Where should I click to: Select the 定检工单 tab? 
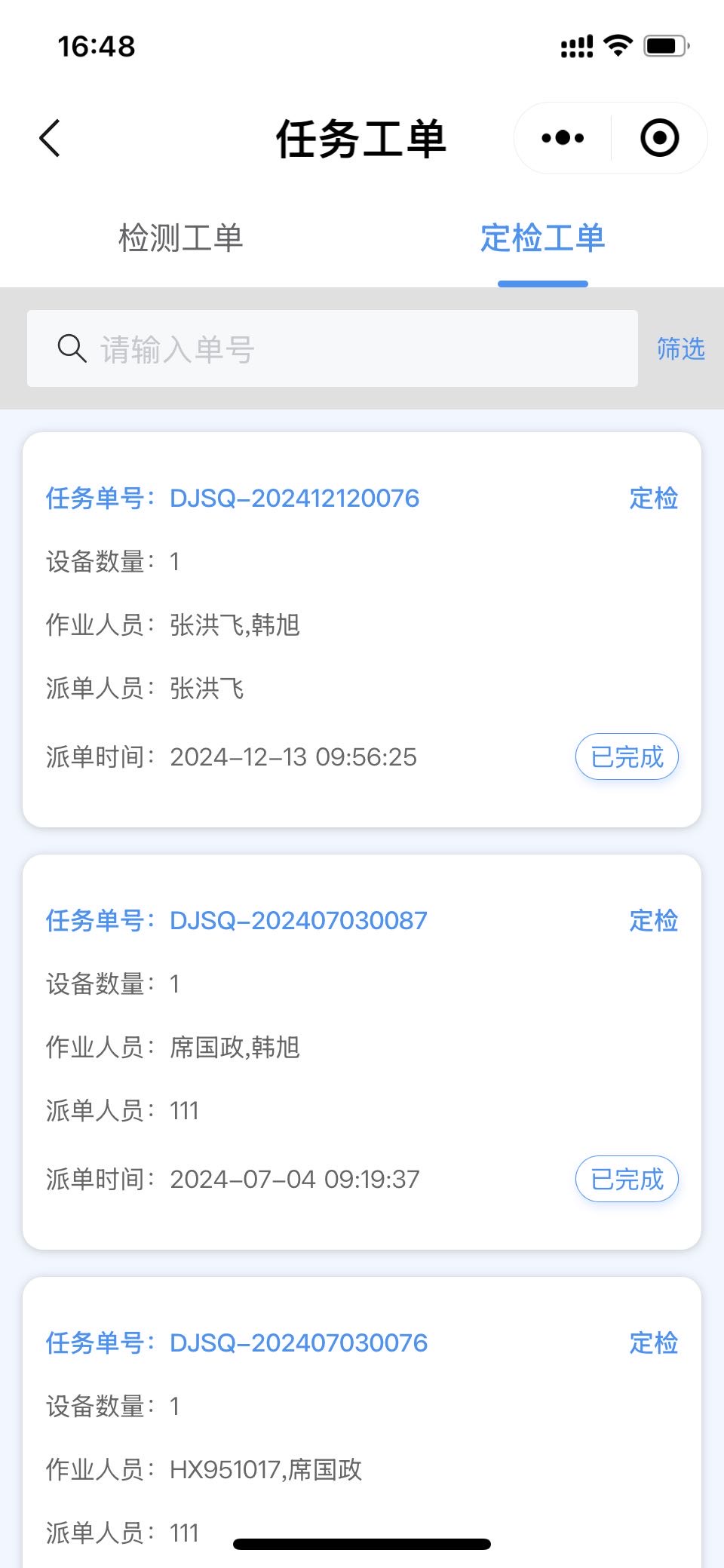click(x=542, y=238)
